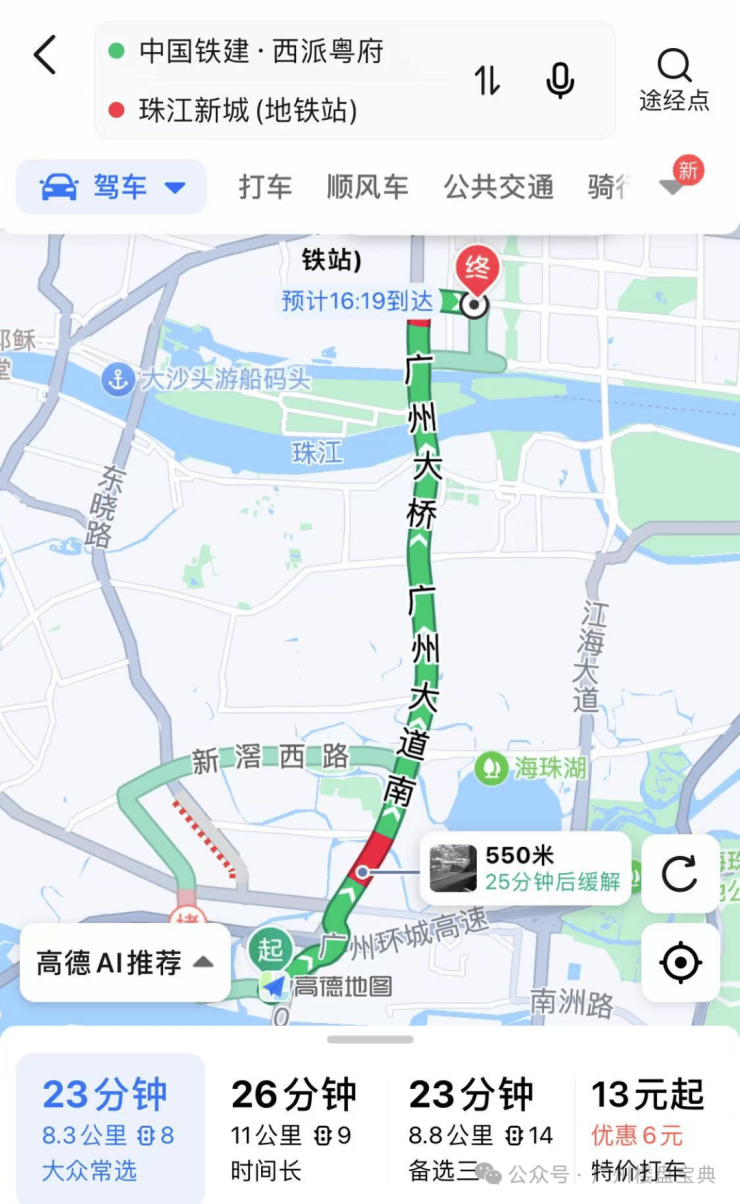
Task: Switch to the 打车 tab
Action: (265, 187)
